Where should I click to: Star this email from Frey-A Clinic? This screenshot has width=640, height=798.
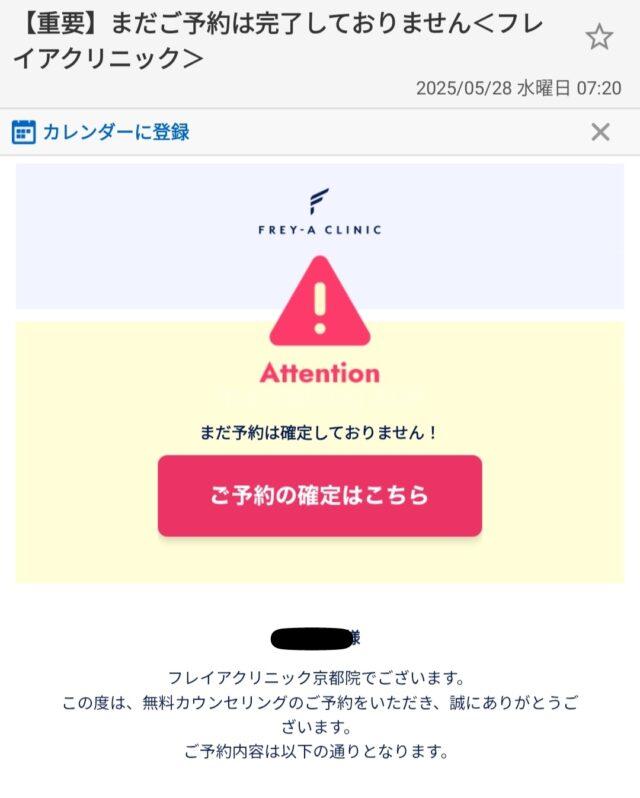coord(599,38)
